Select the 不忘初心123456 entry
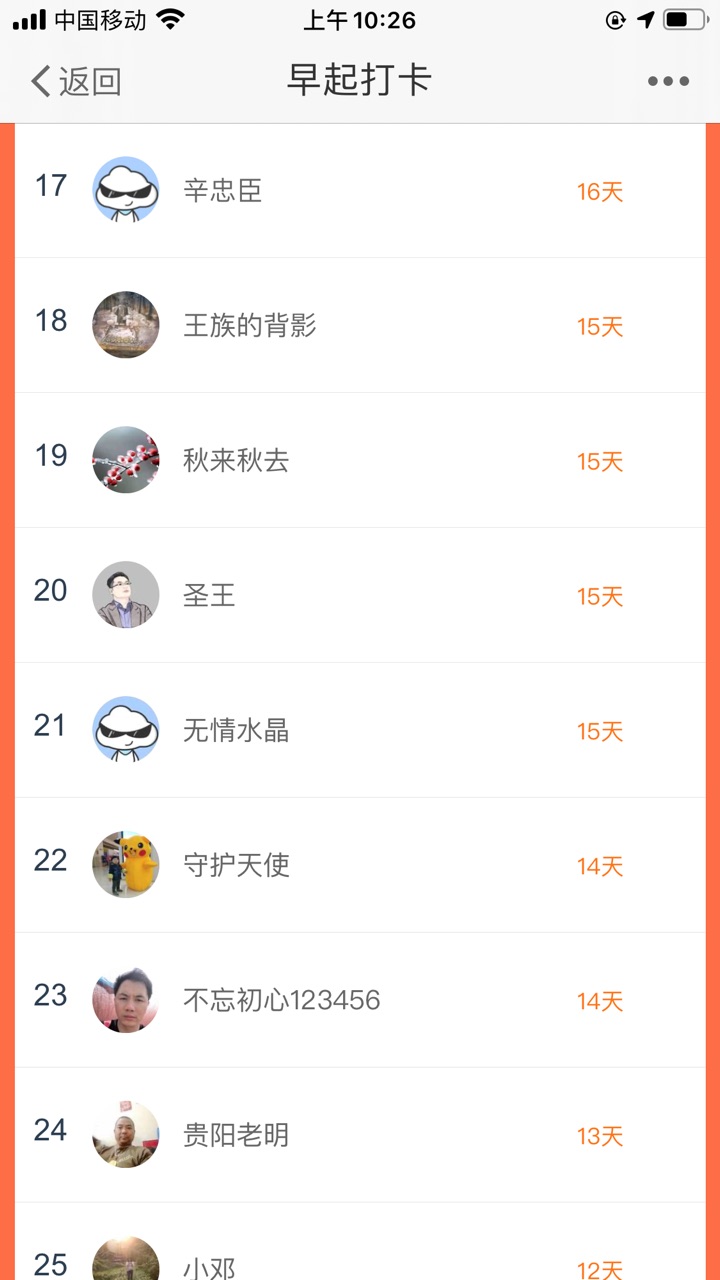This screenshot has width=720, height=1280. point(360,1000)
